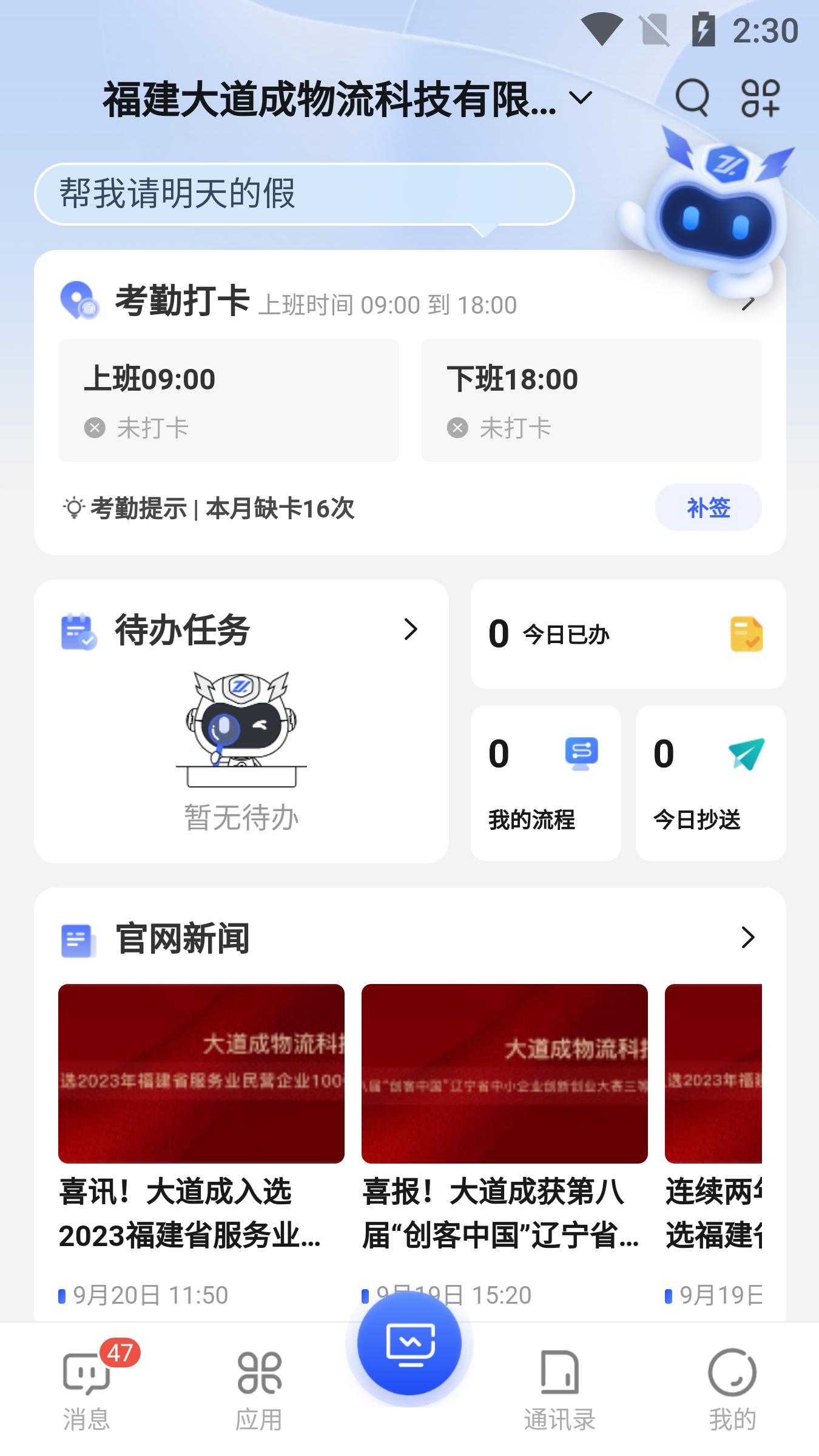Expand 待办任务 via its arrow
Screen dimensions: 819x1456
[x=411, y=630]
